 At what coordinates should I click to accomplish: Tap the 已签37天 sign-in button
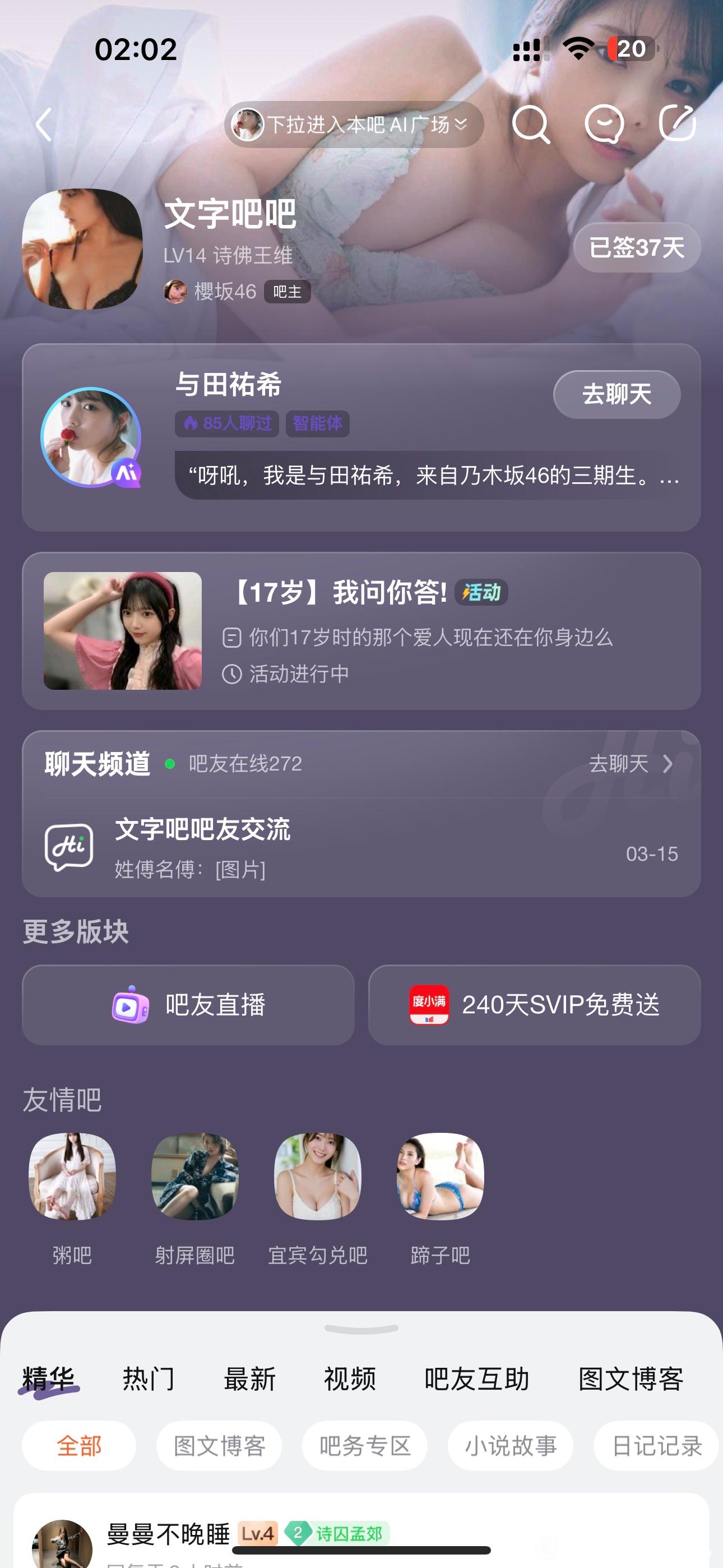coord(637,248)
